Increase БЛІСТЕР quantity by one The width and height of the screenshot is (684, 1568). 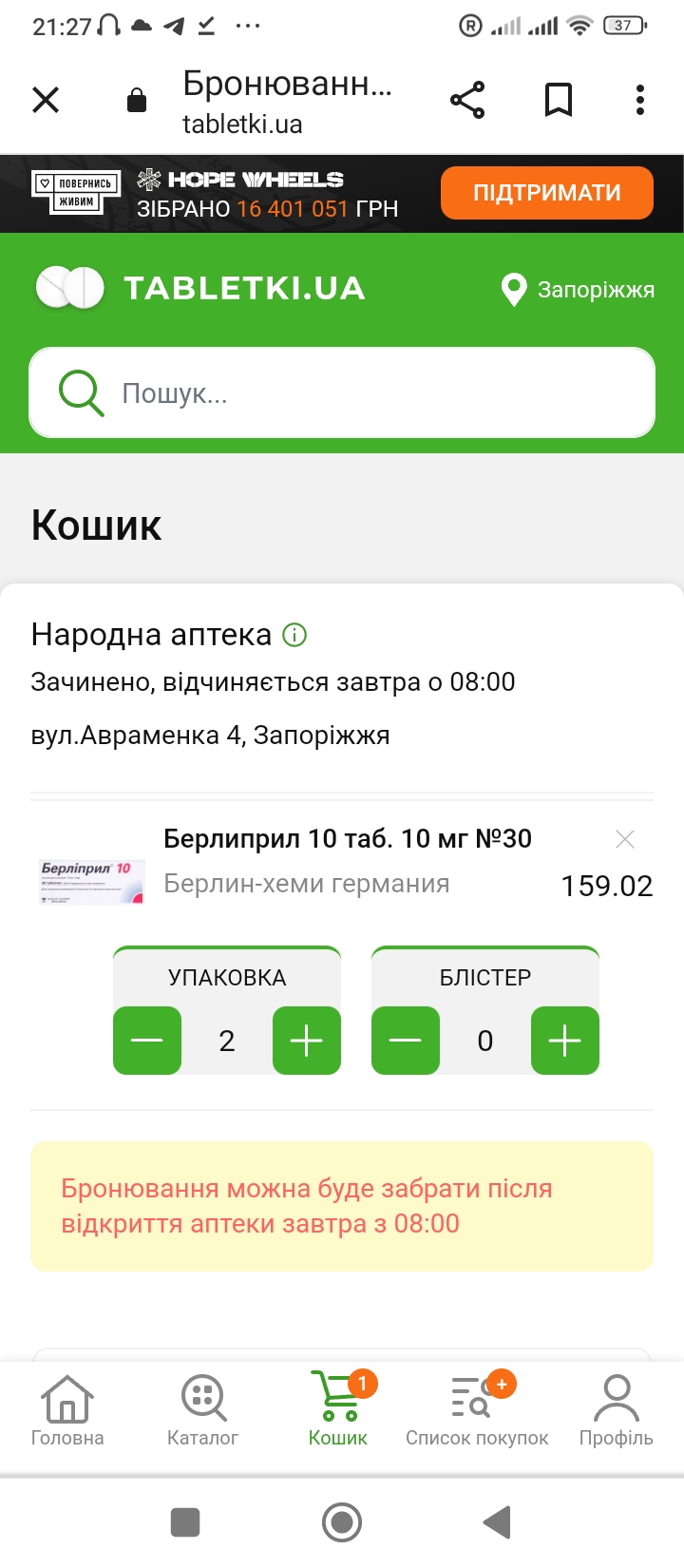pyautogui.click(x=564, y=1041)
